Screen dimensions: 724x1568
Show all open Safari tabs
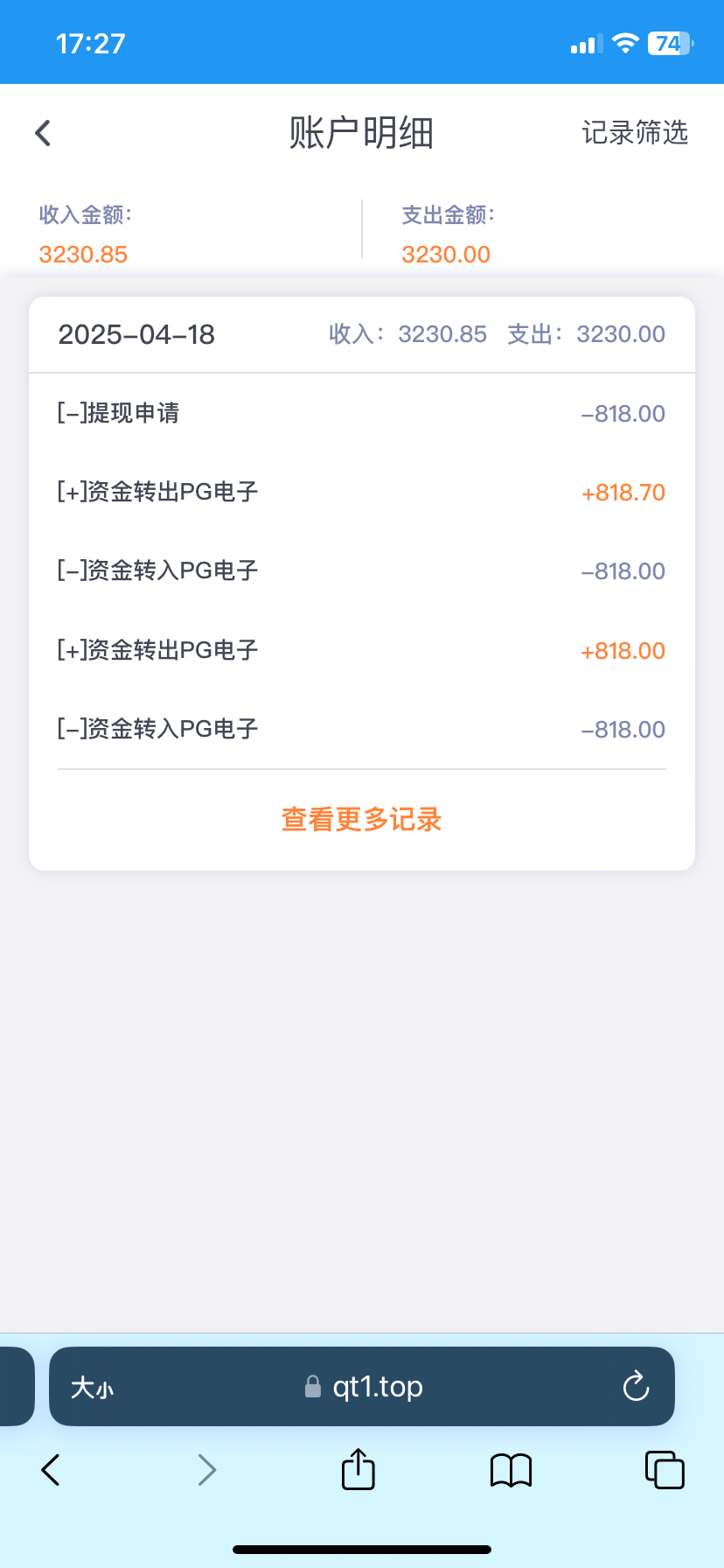click(x=665, y=1470)
